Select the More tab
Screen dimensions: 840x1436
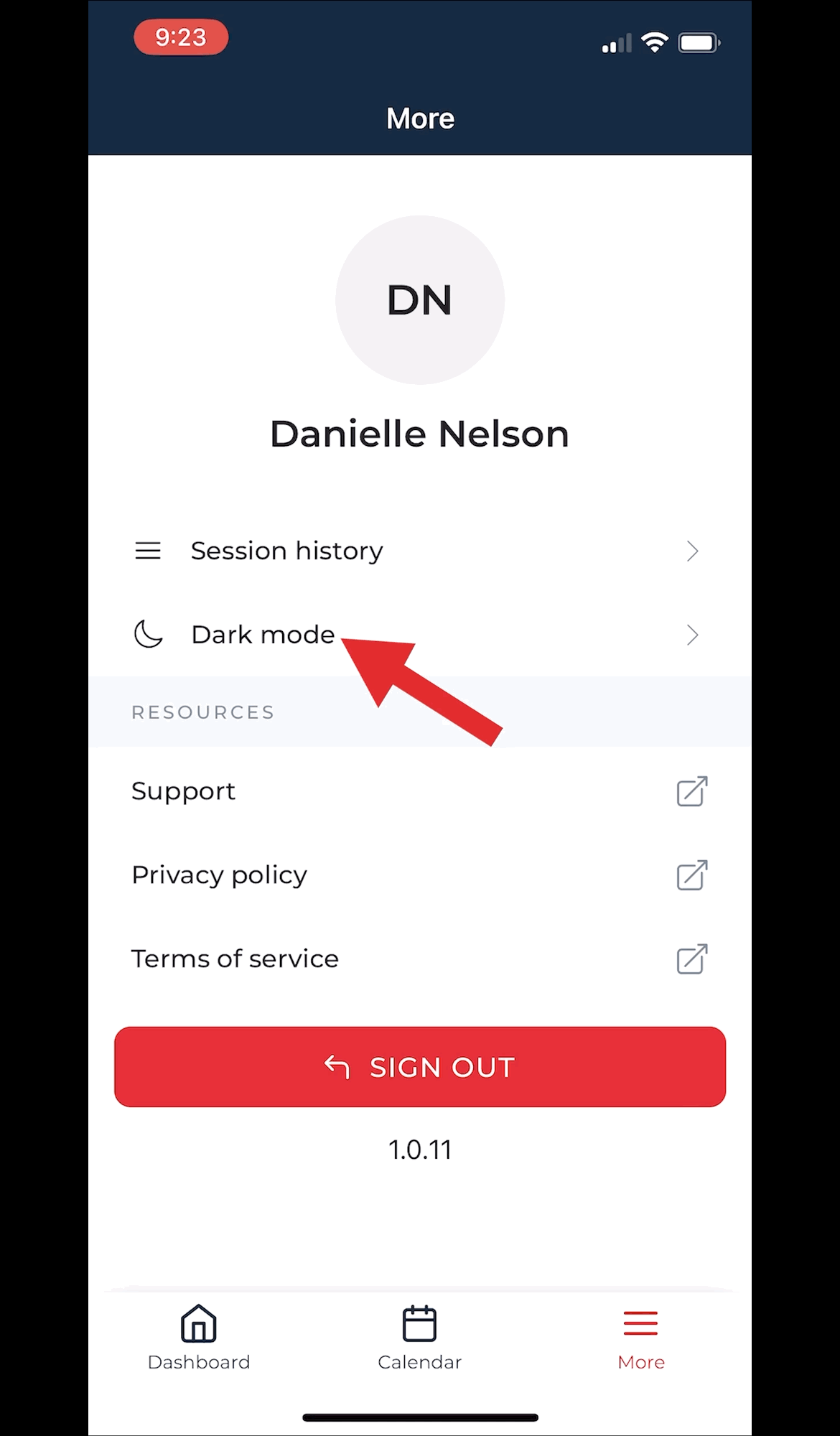[641, 1338]
